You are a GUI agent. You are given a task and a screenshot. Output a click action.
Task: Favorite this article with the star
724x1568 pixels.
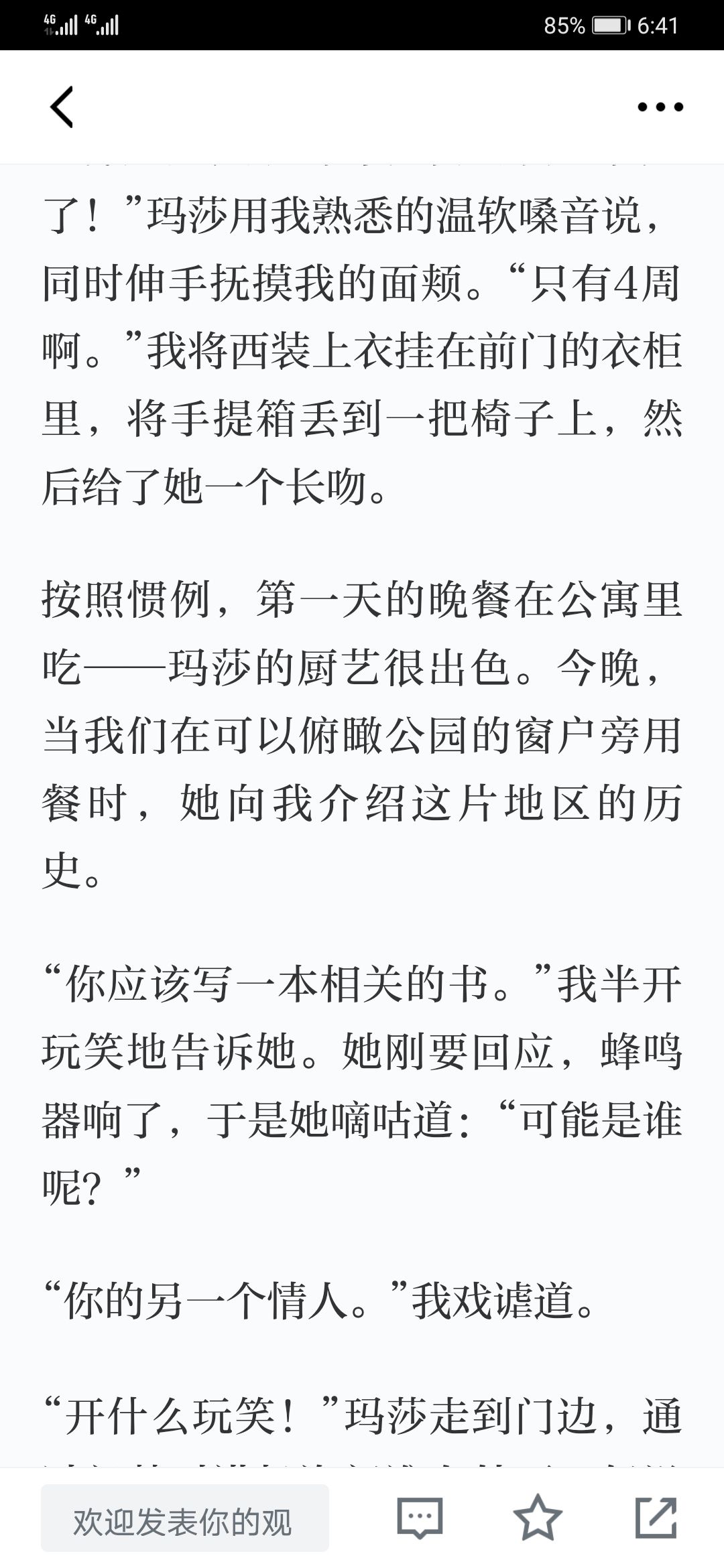click(x=538, y=1518)
